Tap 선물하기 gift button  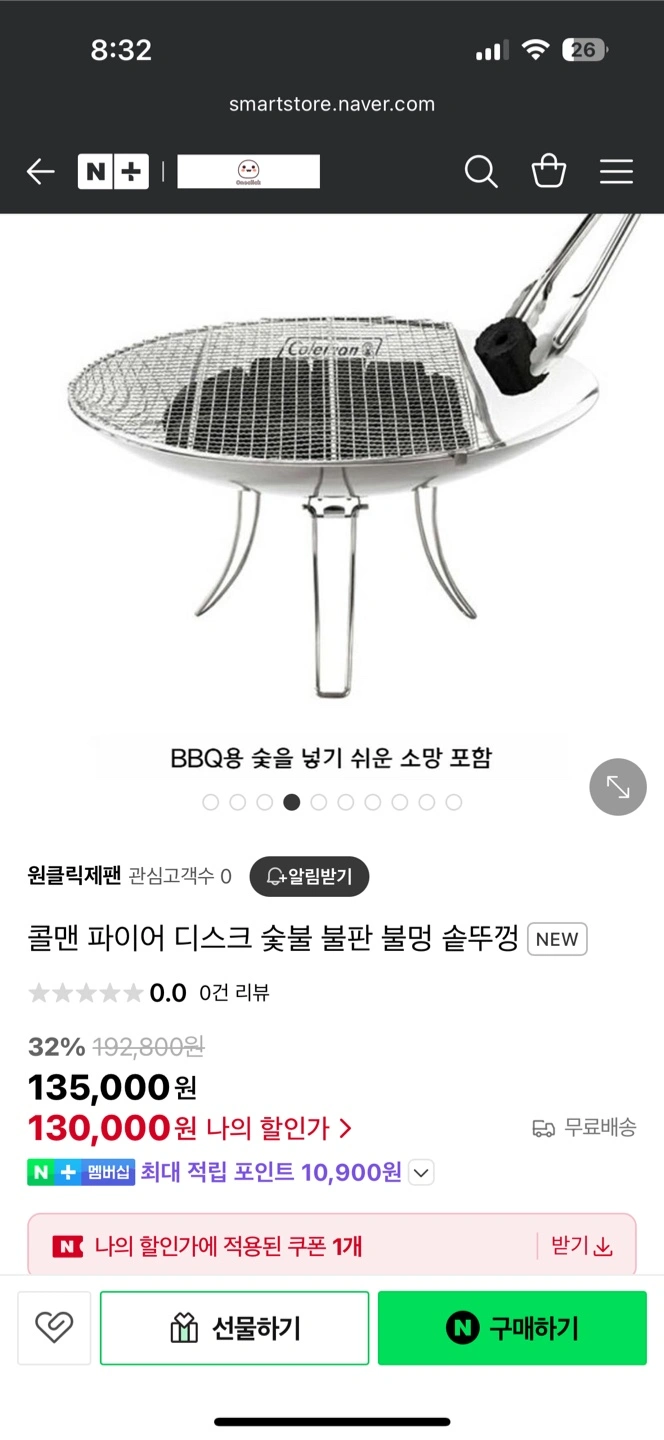(234, 1328)
